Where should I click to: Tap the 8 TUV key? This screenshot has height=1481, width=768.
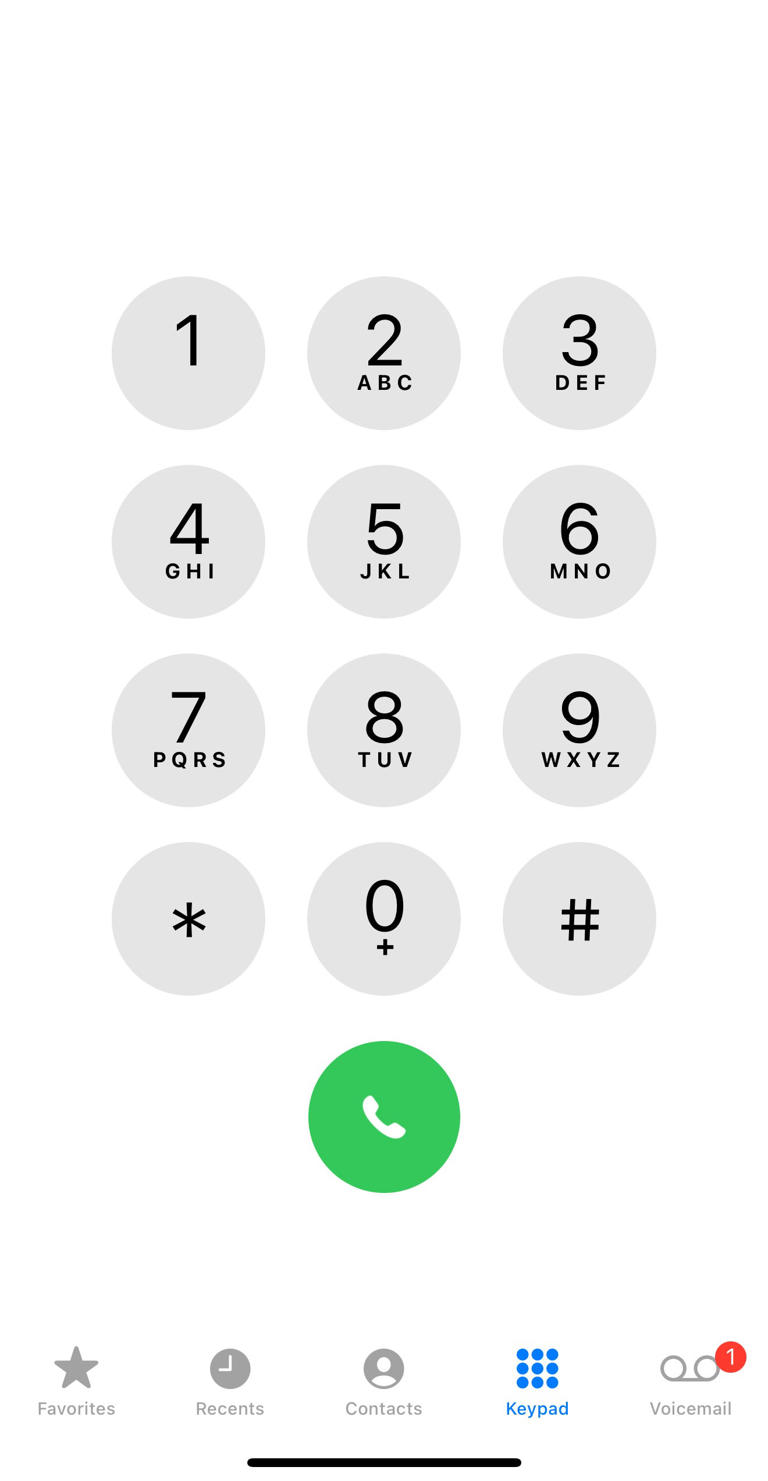click(x=384, y=730)
